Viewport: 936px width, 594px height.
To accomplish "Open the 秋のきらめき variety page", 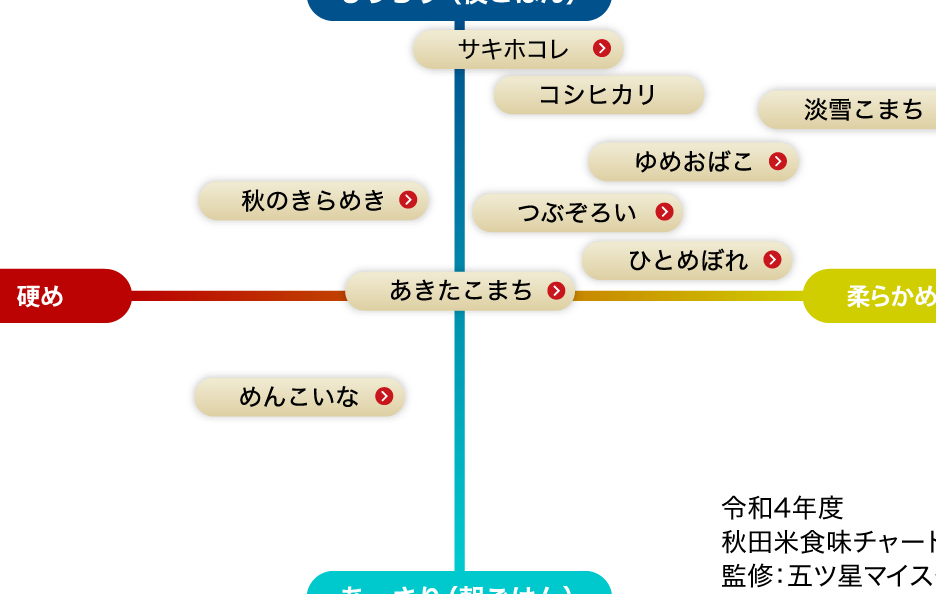I will 313,201.
